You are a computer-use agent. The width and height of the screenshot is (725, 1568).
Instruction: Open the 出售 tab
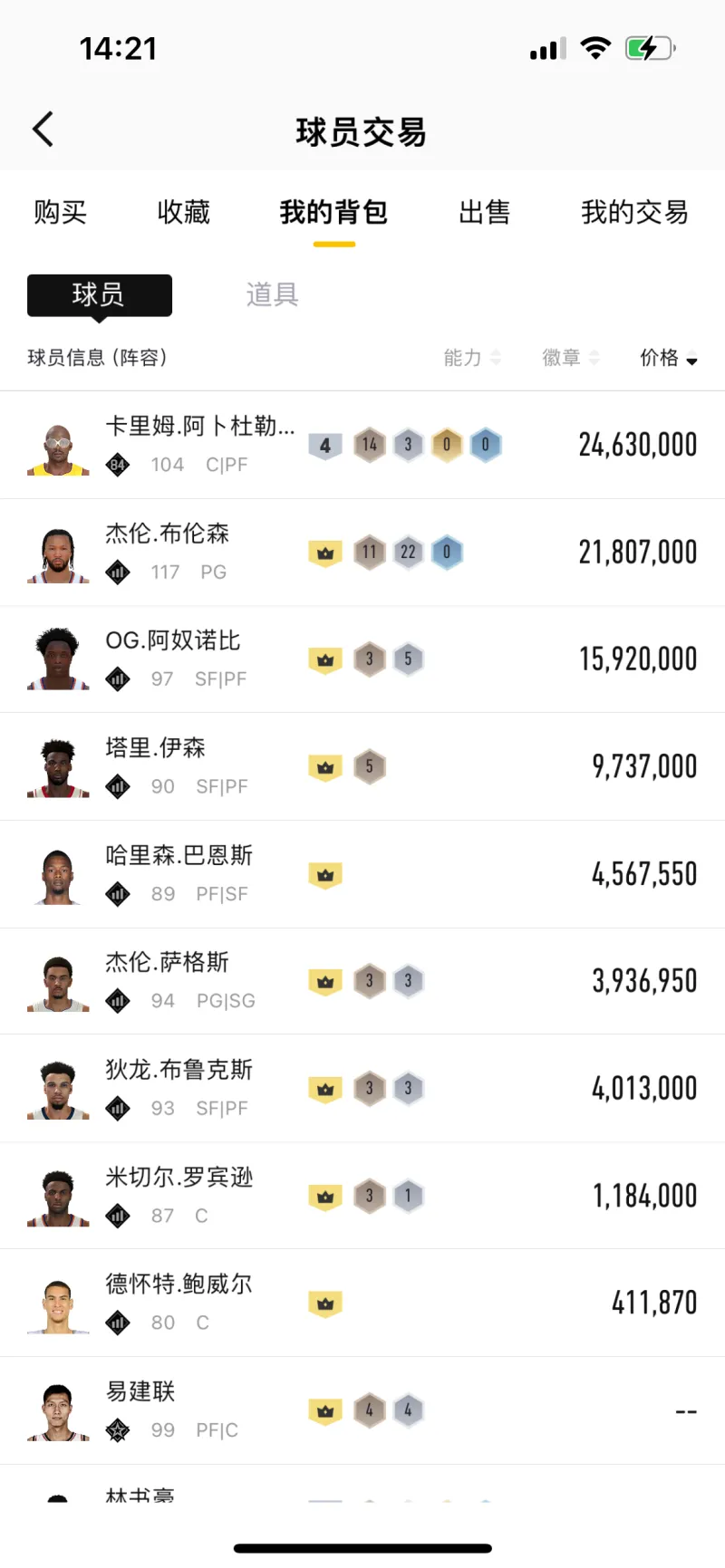(484, 212)
